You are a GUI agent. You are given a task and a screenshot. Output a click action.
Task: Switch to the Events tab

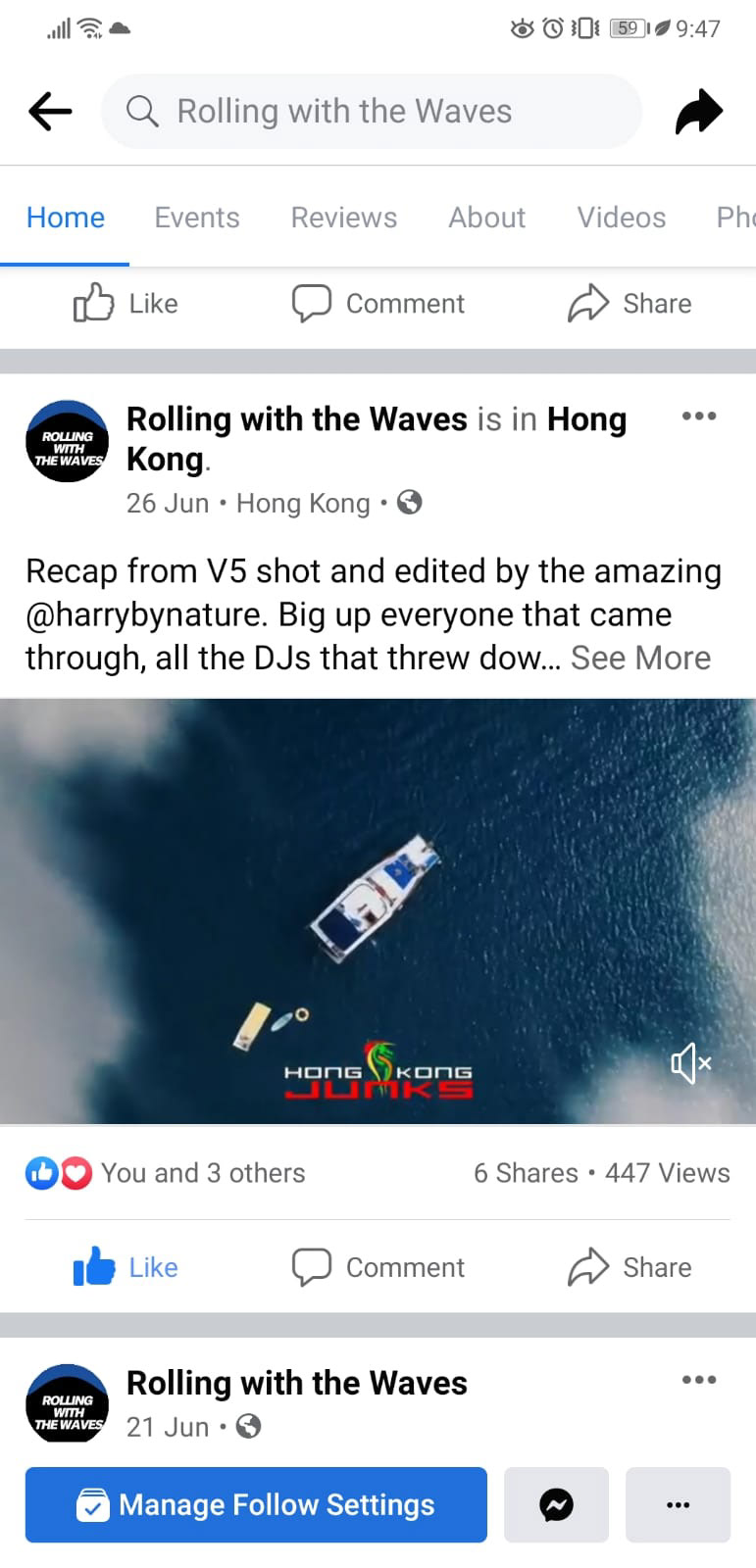pyautogui.click(x=197, y=217)
